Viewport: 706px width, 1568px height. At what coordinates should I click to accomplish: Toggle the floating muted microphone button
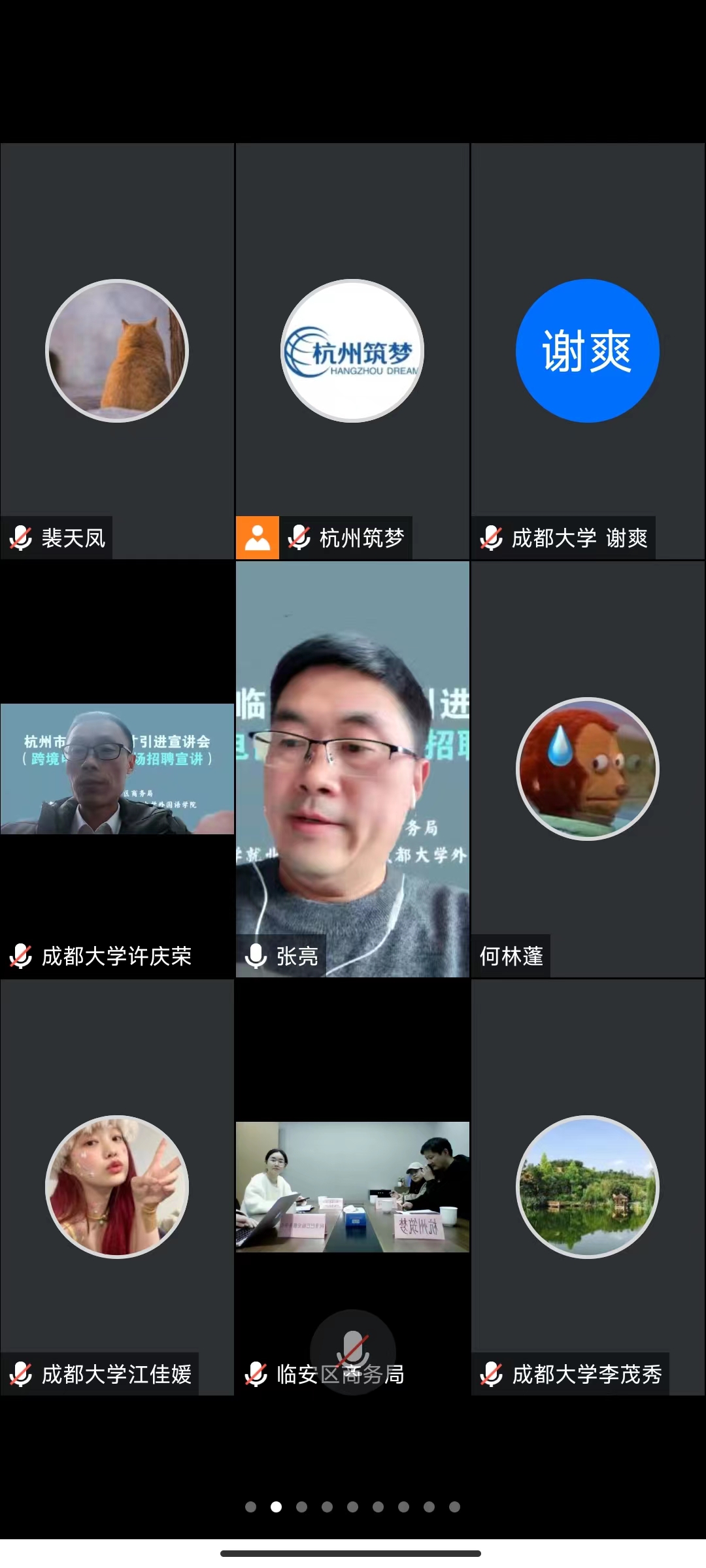(x=352, y=1351)
